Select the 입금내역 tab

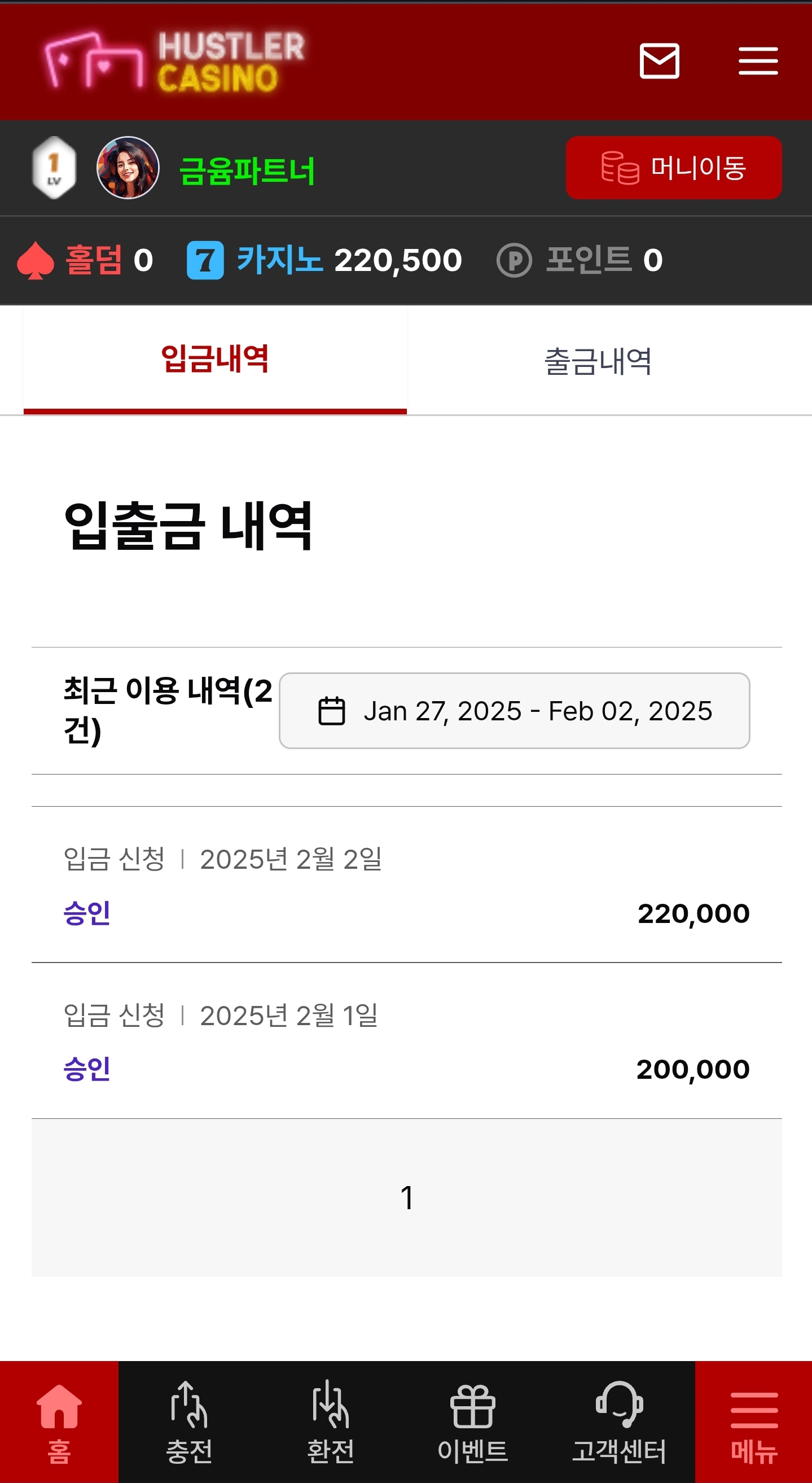pos(214,360)
